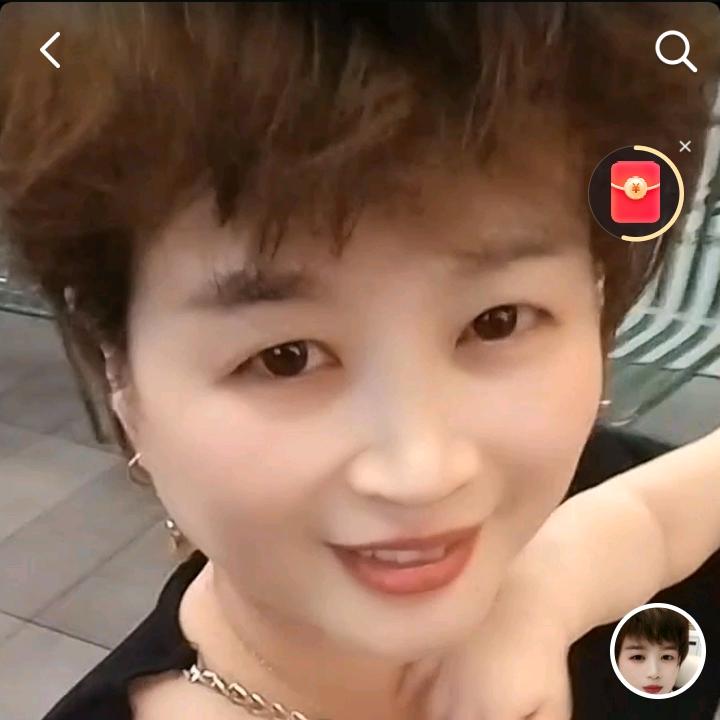
Task: Dismiss the red envelope widget
Action: (x=685, y=146)
